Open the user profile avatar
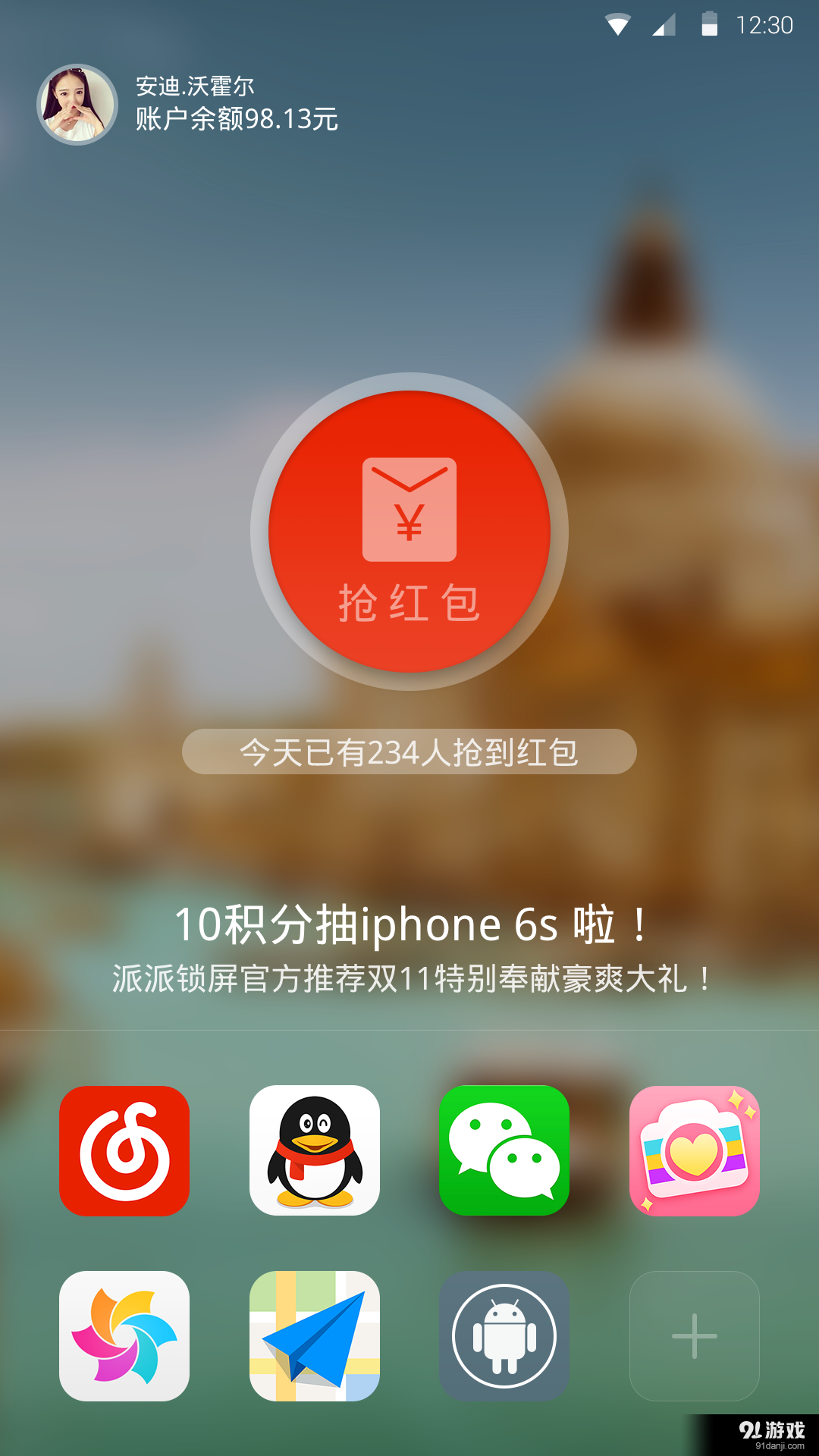Viewport: 819px width, 1456px height. coord(76,105)
